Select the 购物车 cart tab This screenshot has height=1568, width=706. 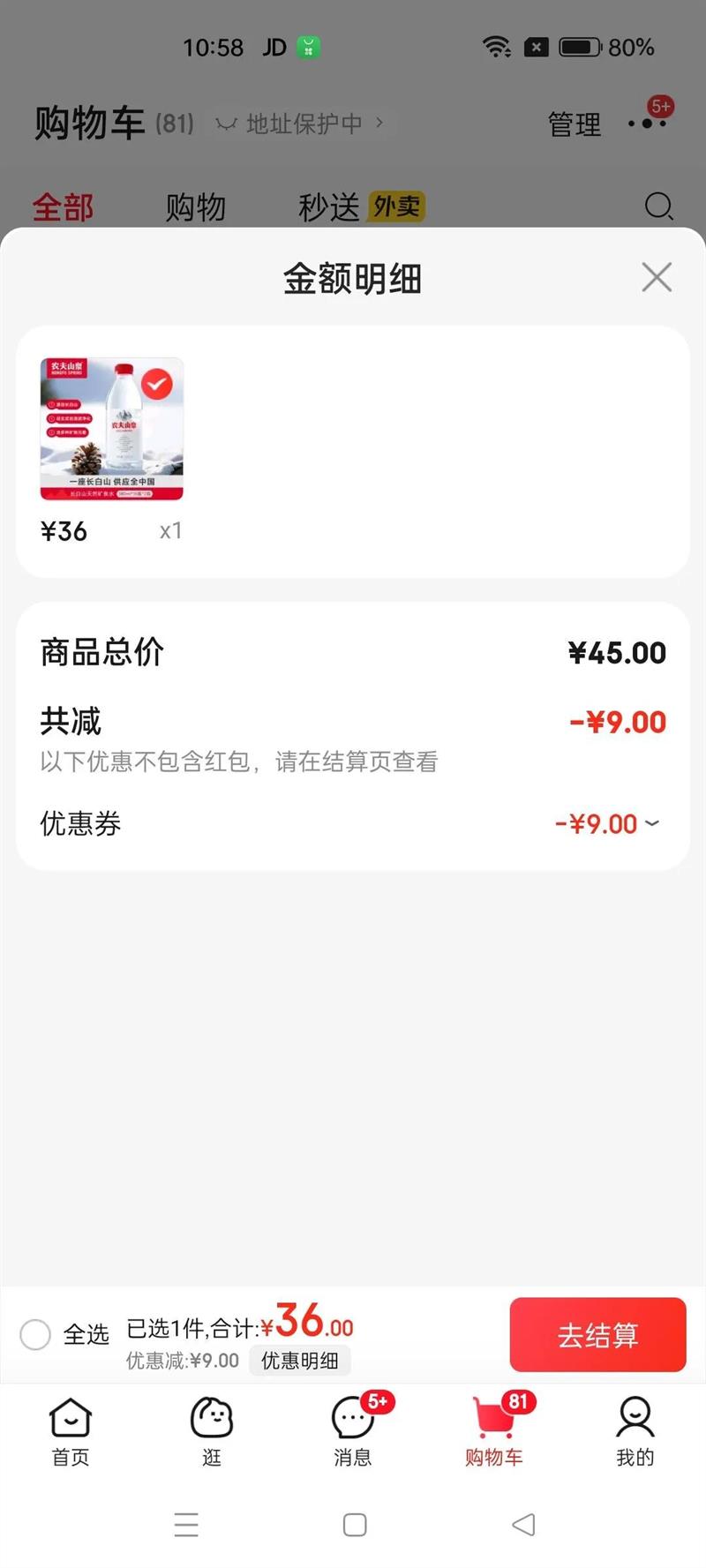pos(494,1431)
